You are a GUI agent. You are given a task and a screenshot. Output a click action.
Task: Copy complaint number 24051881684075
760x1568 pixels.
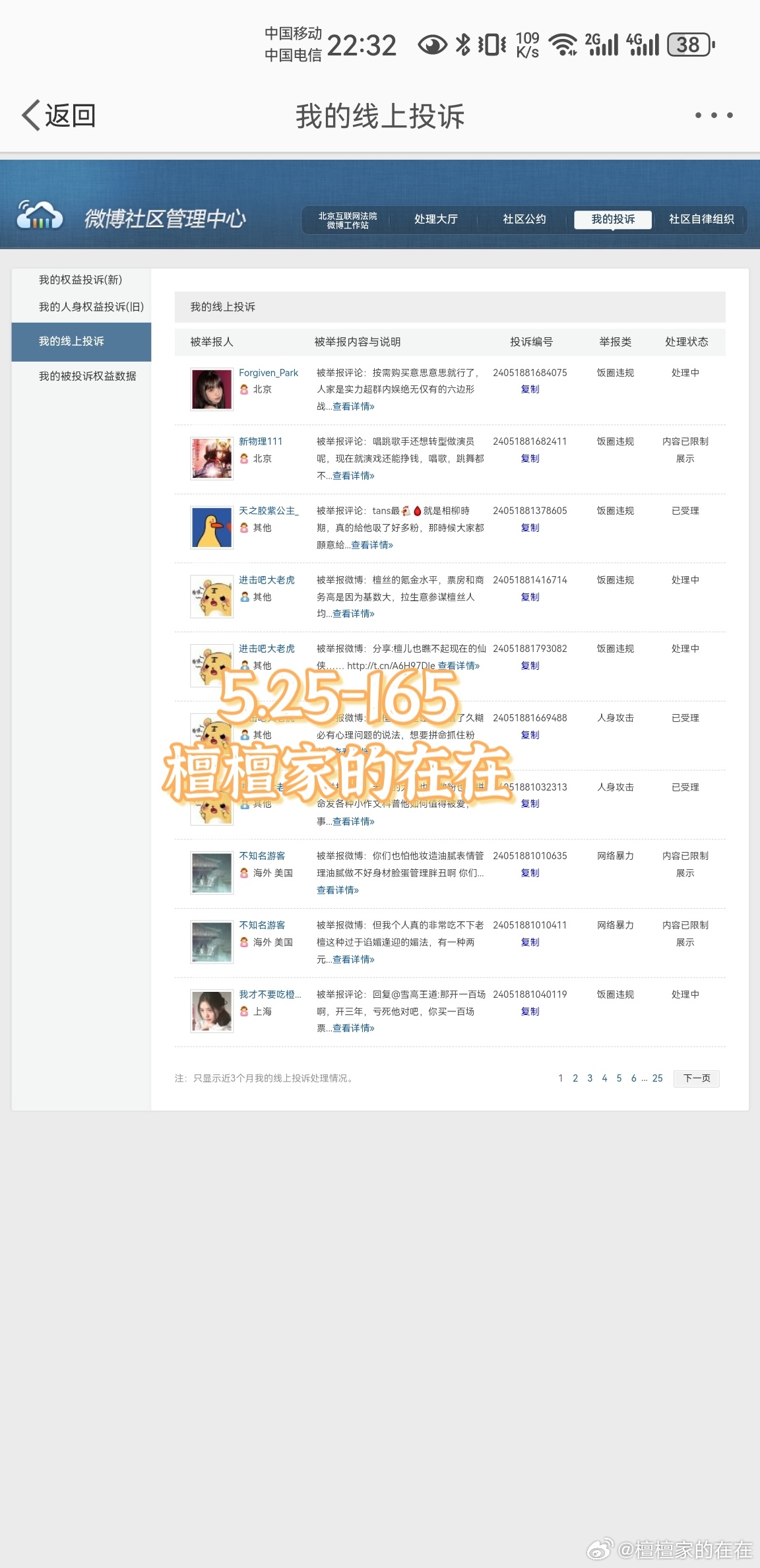(x=530, y=389)
